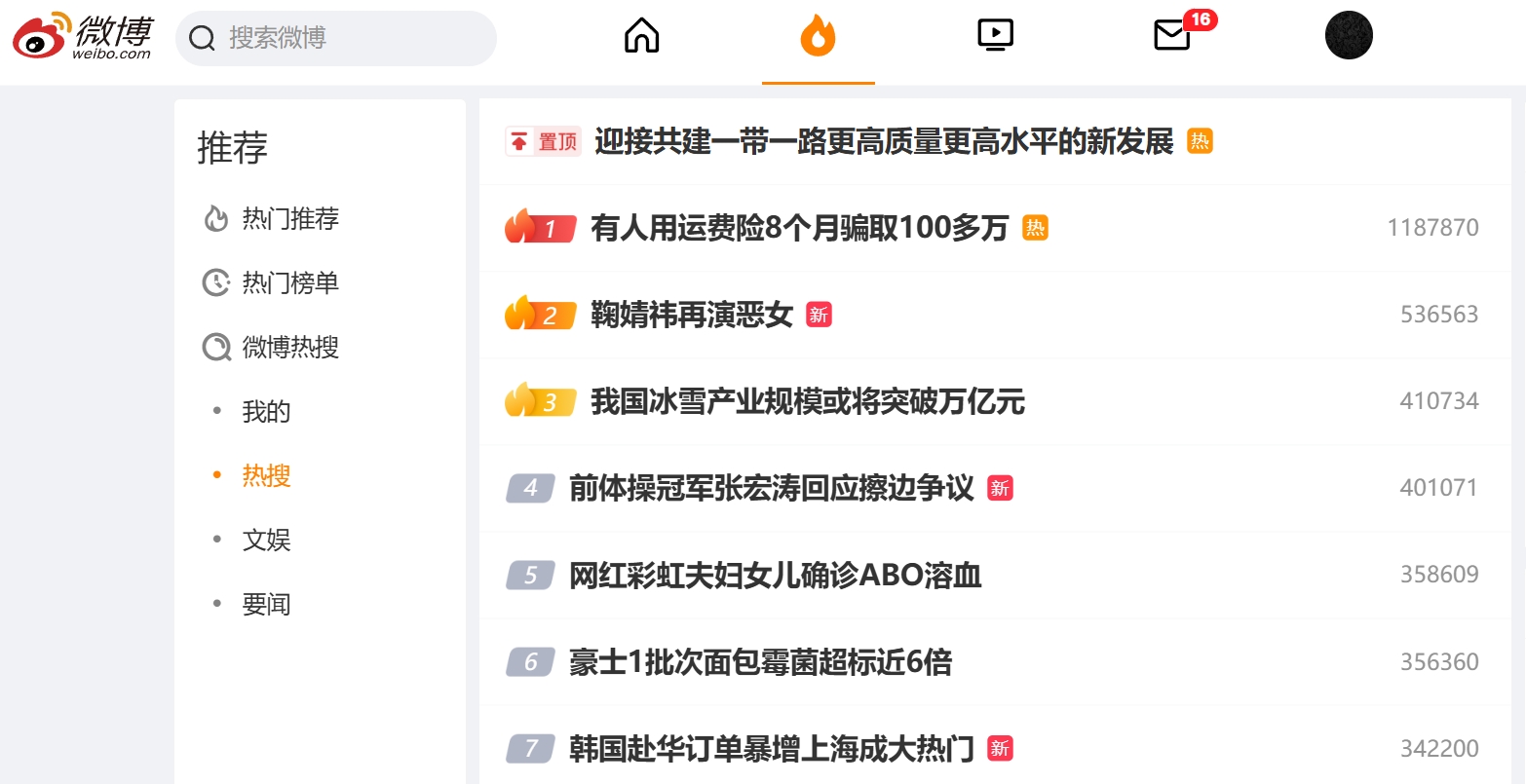The height and width of the screenshot is (784, 1526).
Task: Open topic 有人用运费险8个月骗取100多万
Action: tap(799, 229)
